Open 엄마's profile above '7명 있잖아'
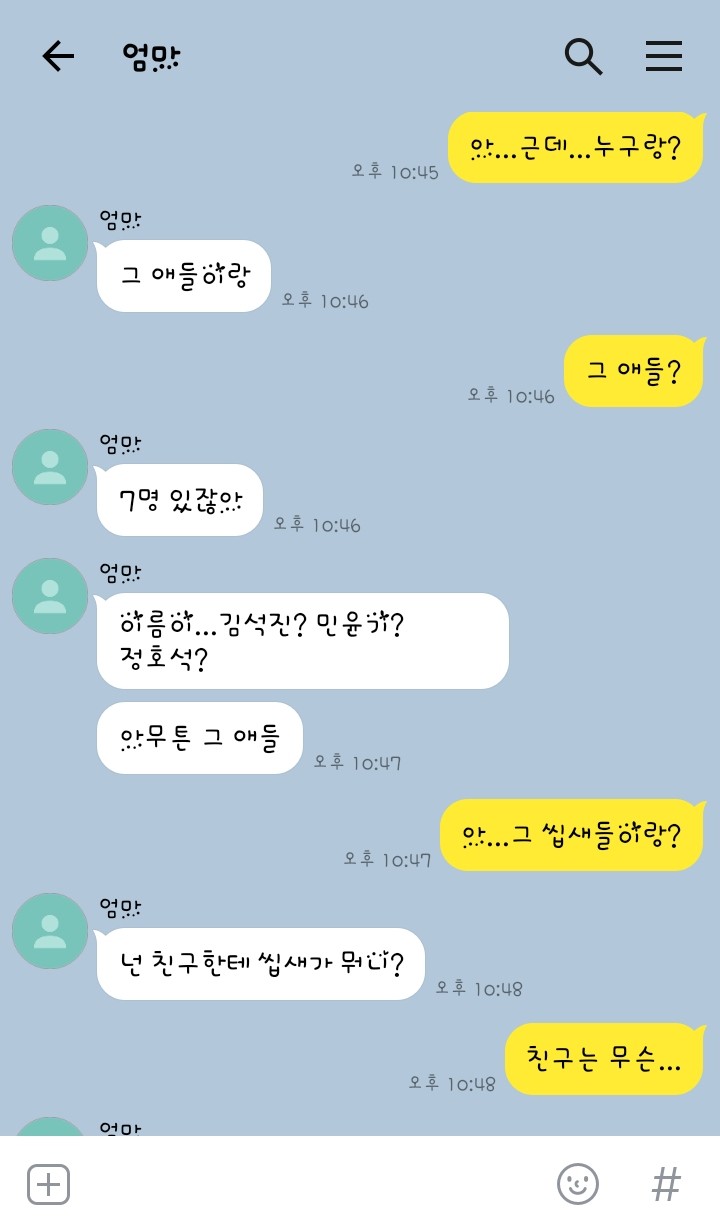The image size is (720, 1232). [50, 467]
